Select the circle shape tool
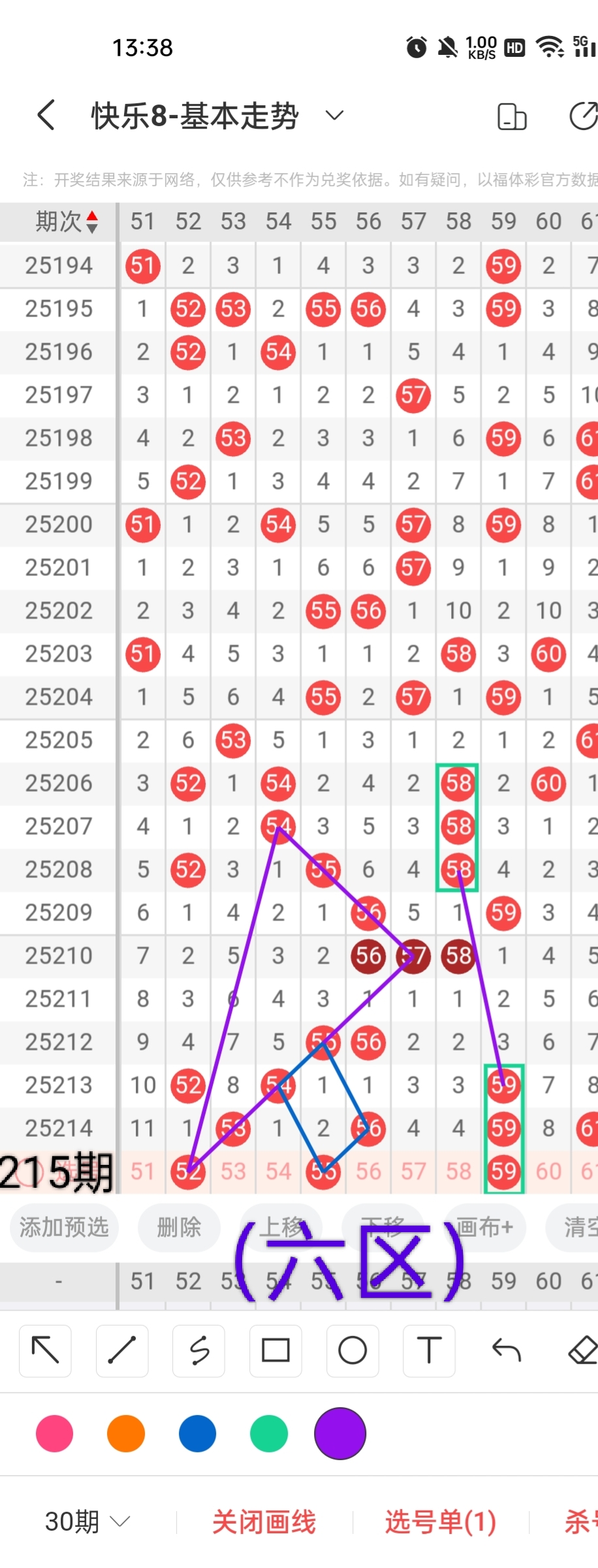 point(353,1350)
